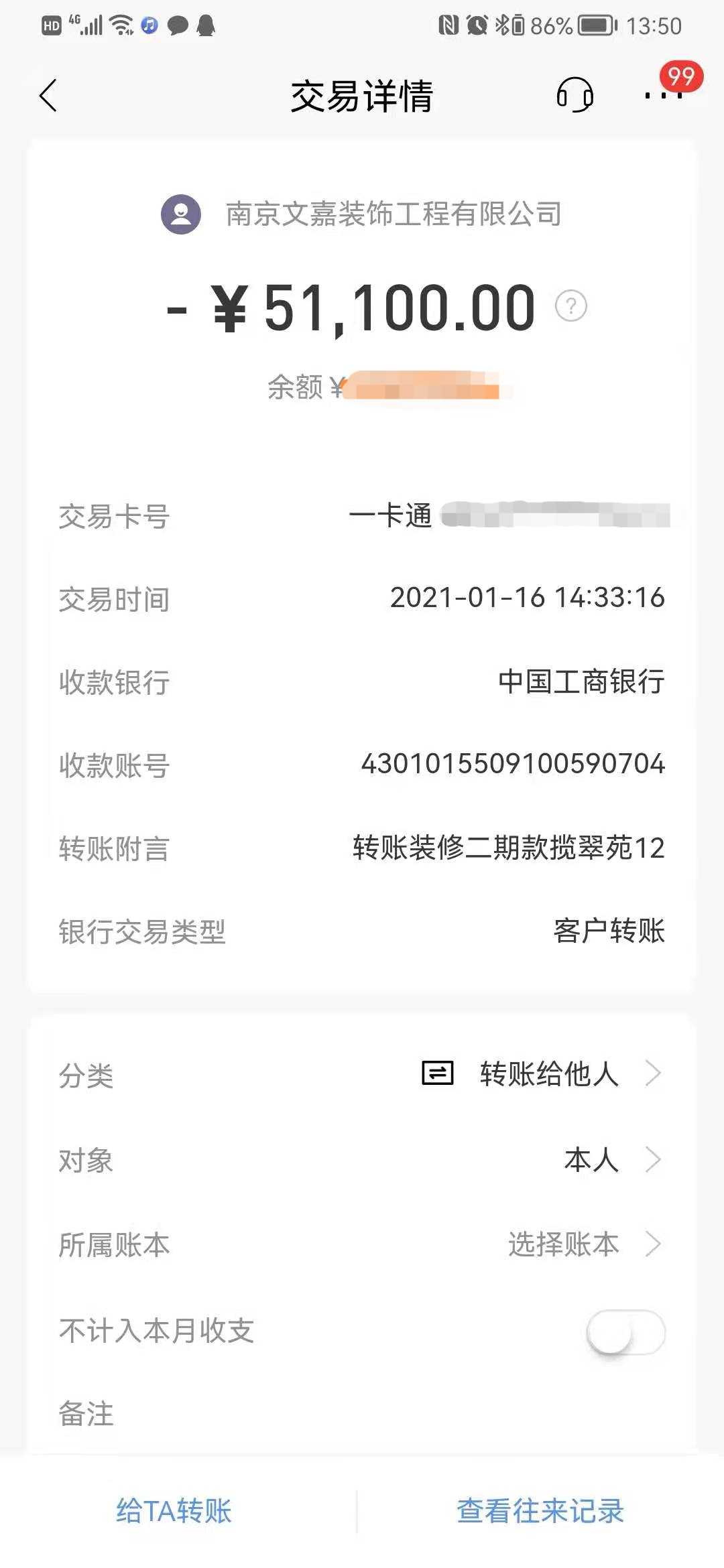The image size is (724, 1568).
Task: Change the 分类 转账给他人 category
Action: (549, 1073)
